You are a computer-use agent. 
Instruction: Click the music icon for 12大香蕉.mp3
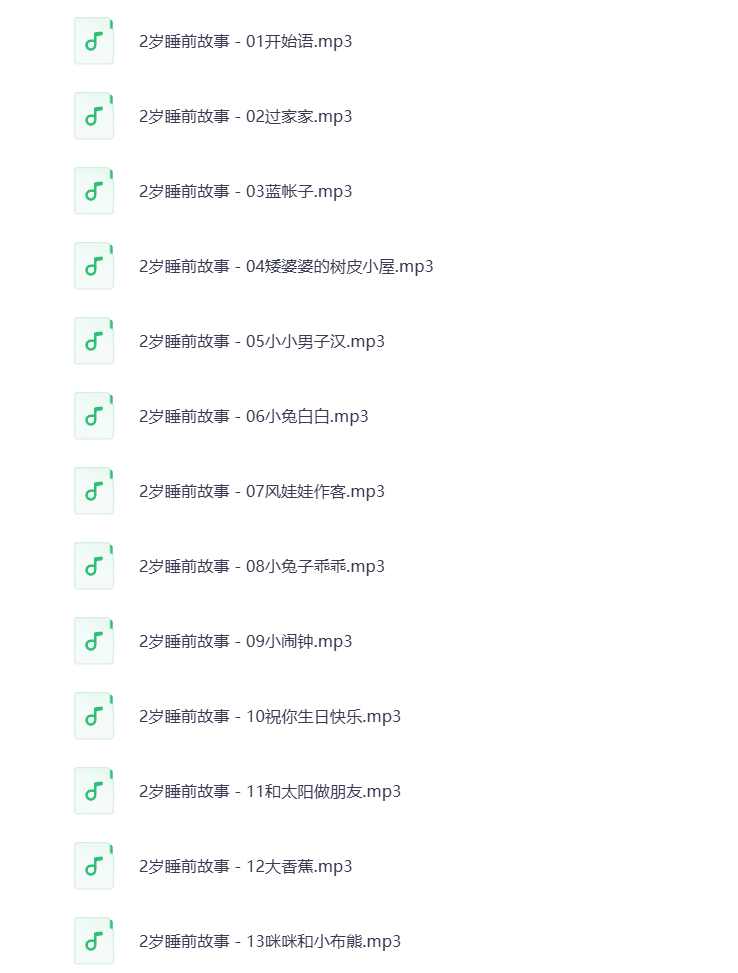[x=93, y=865]
